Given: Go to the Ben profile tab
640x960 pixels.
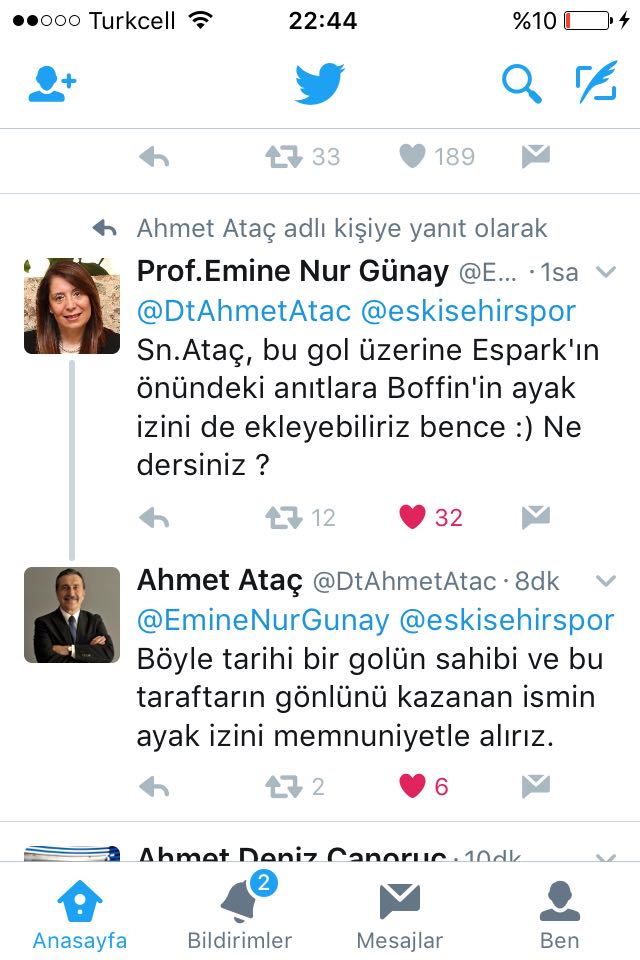Looking at the screenshot, I should [559, 915].
